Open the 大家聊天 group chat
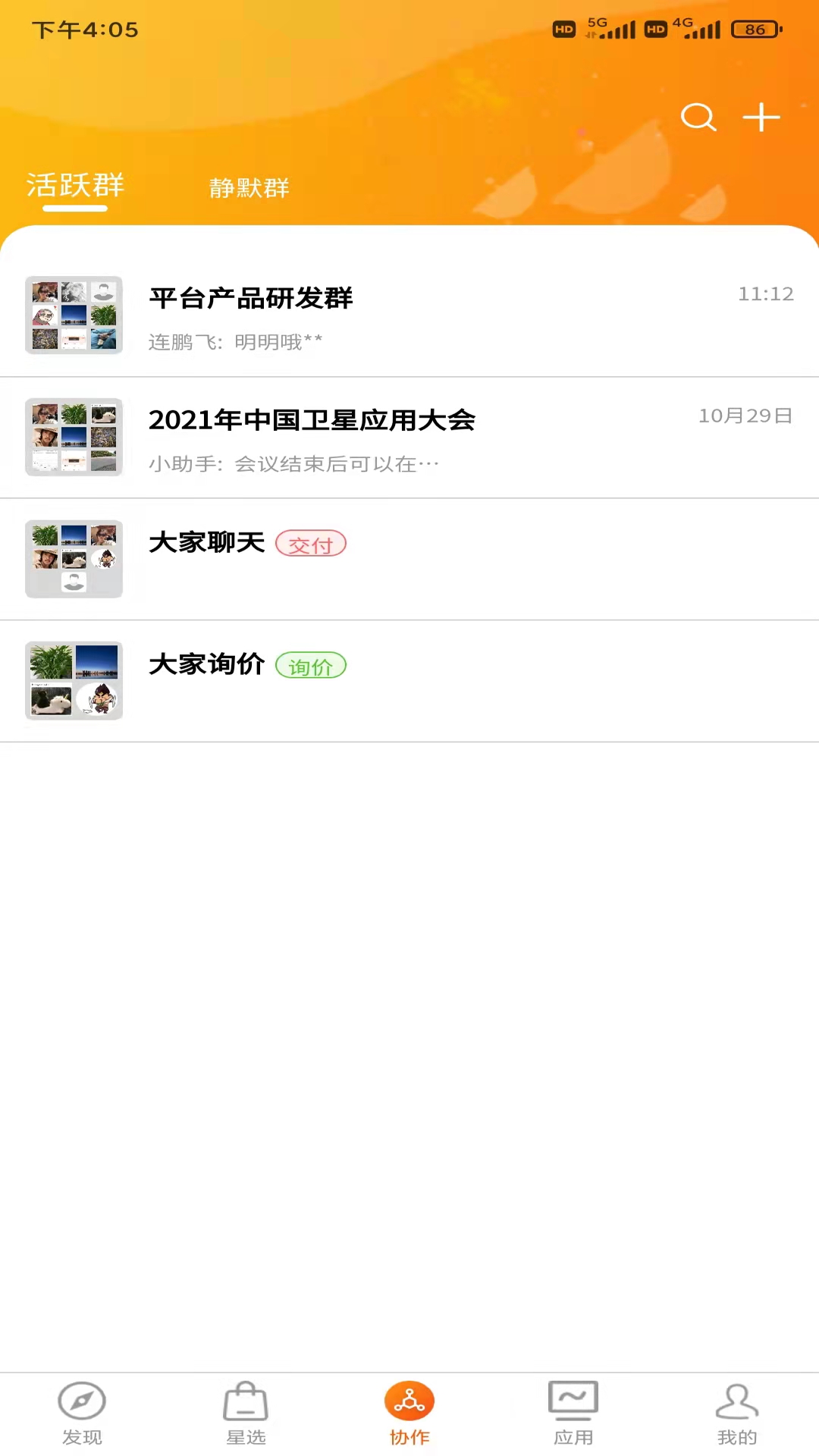819x1456 pixels. pos(409,559)
